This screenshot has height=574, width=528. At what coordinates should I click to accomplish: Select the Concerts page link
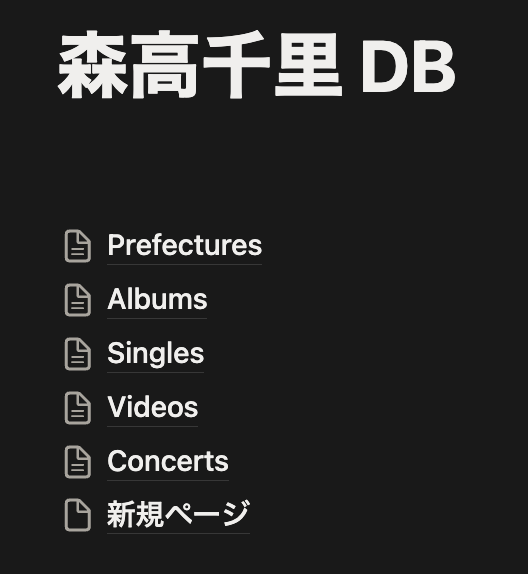click(168, 461)
